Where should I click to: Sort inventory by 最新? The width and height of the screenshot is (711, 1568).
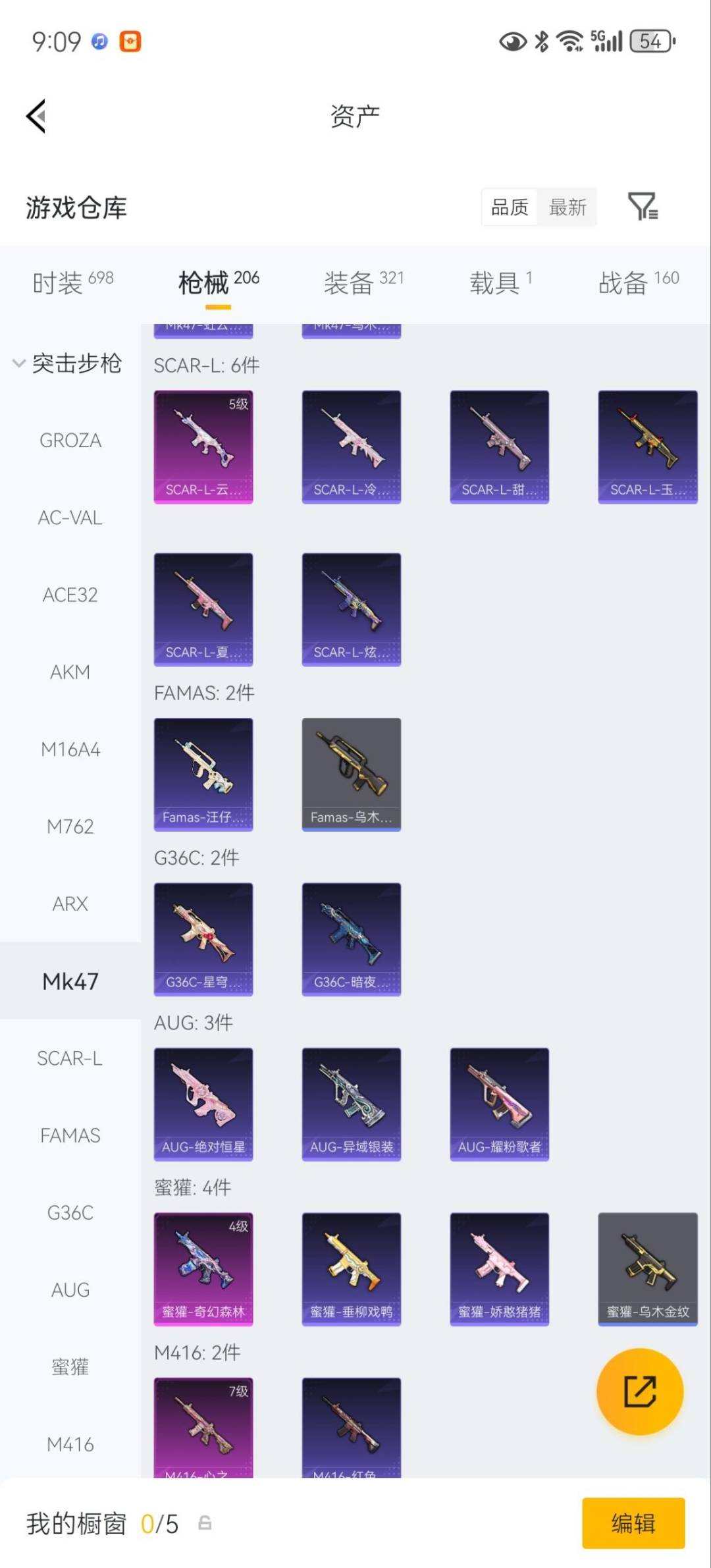tap(567, 207)
